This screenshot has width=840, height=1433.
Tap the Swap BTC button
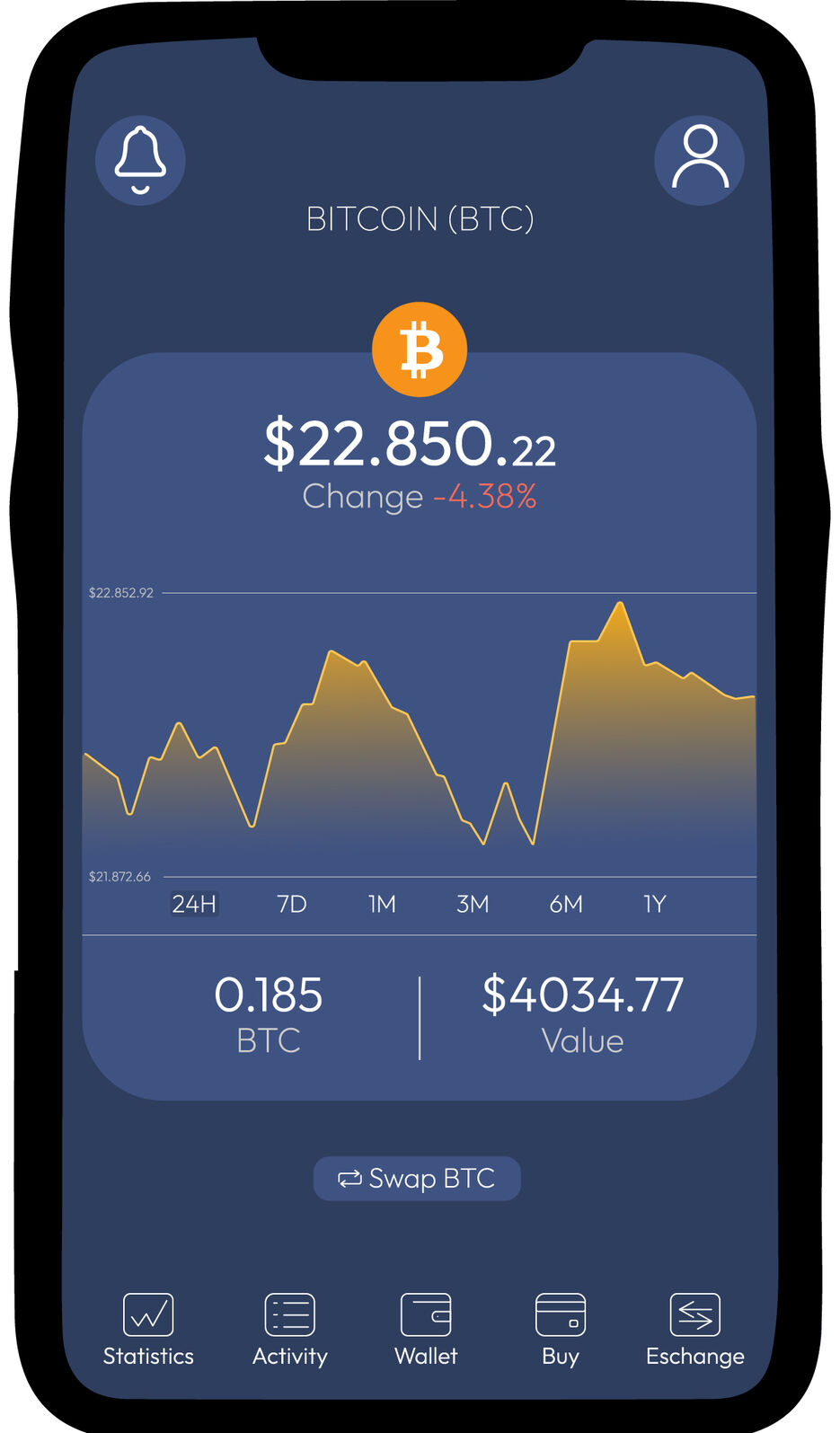click(x=417, y=1178)
